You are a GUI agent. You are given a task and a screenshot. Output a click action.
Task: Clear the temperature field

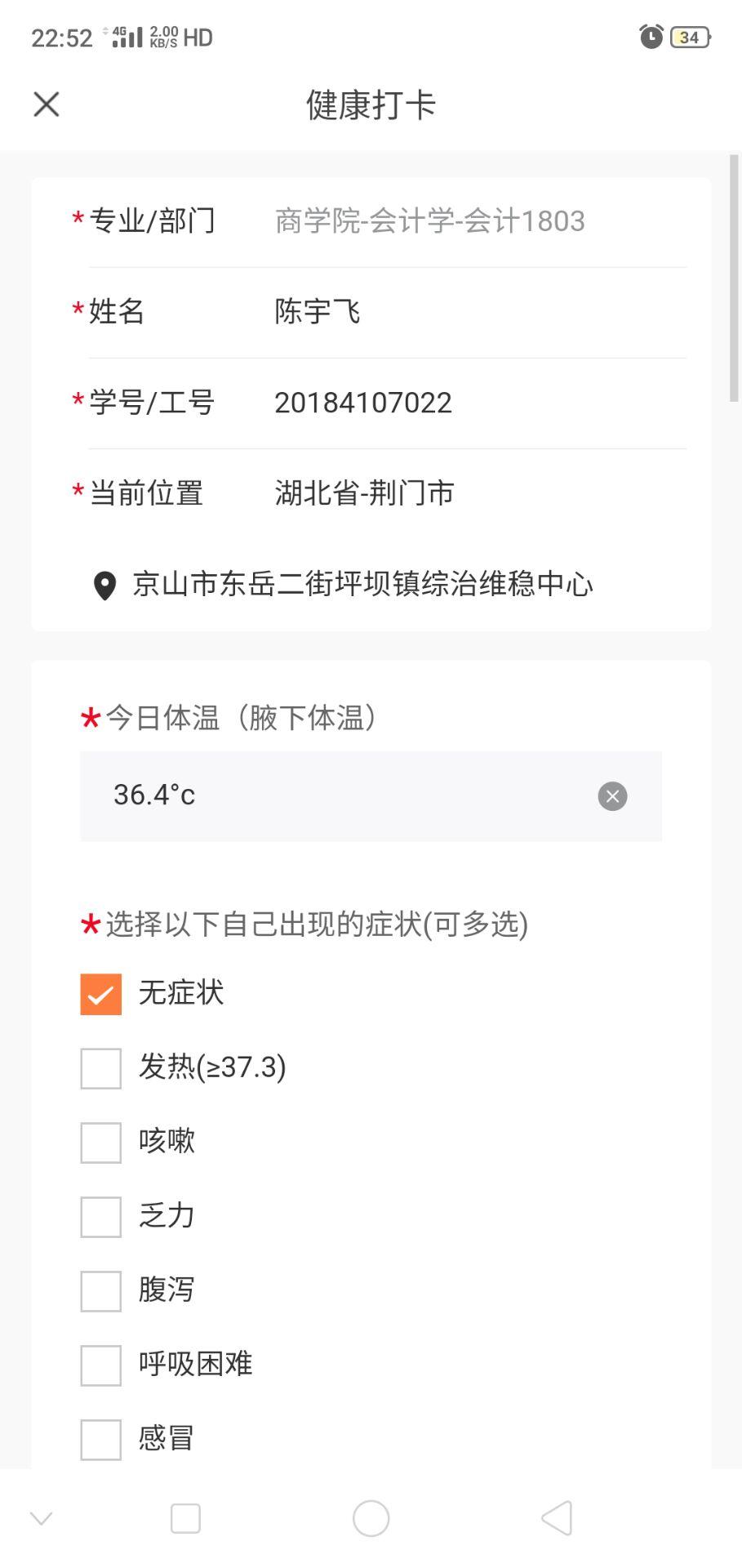click(612, 795)
